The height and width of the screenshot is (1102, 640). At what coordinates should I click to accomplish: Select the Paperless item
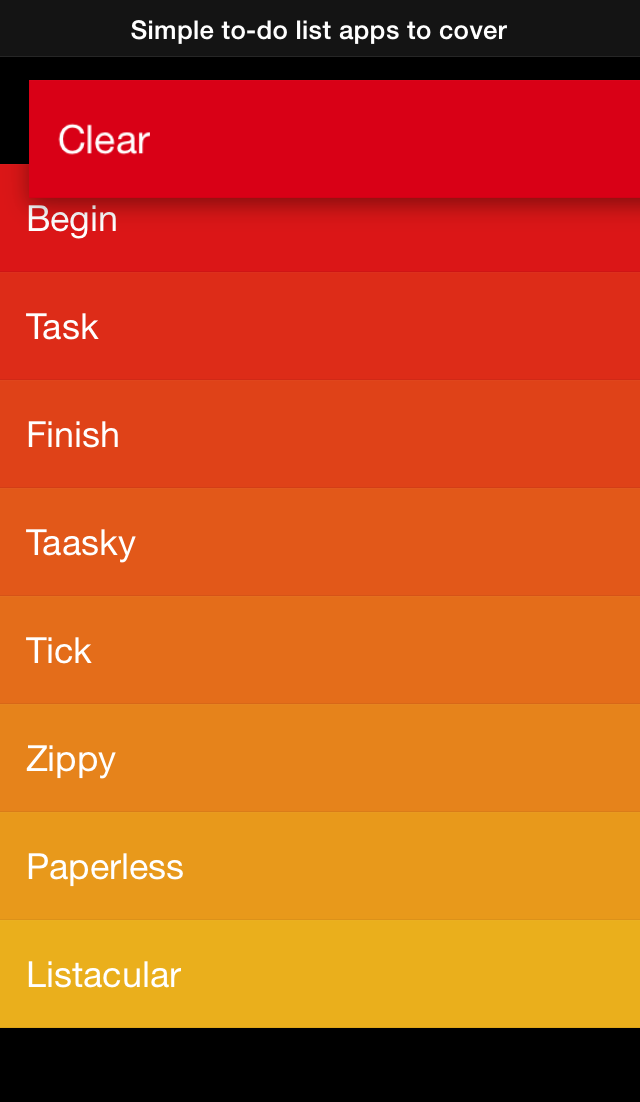320,866
